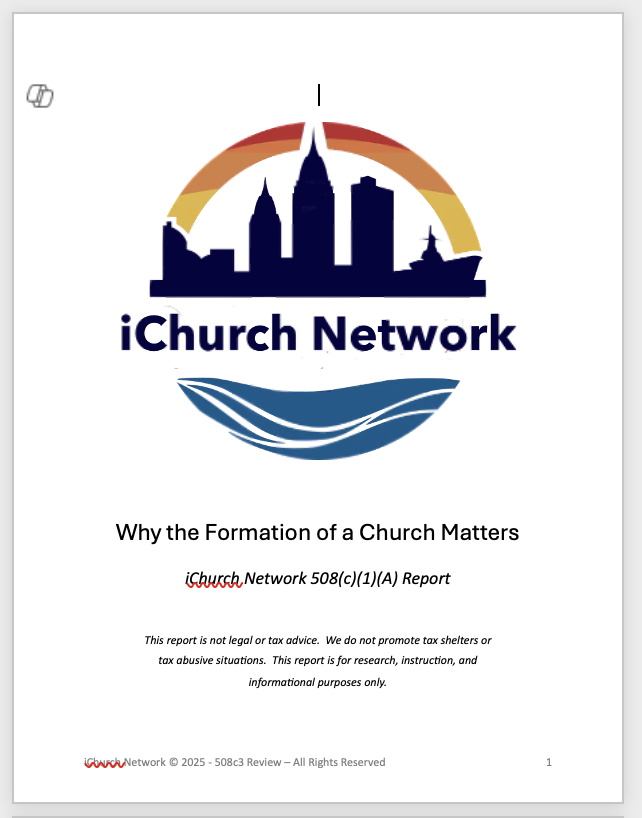This screenshot has width=642, height=818.
Task: Open the Copilot icon beside the page
Action: pyautogui.click(x=40, y=96)
